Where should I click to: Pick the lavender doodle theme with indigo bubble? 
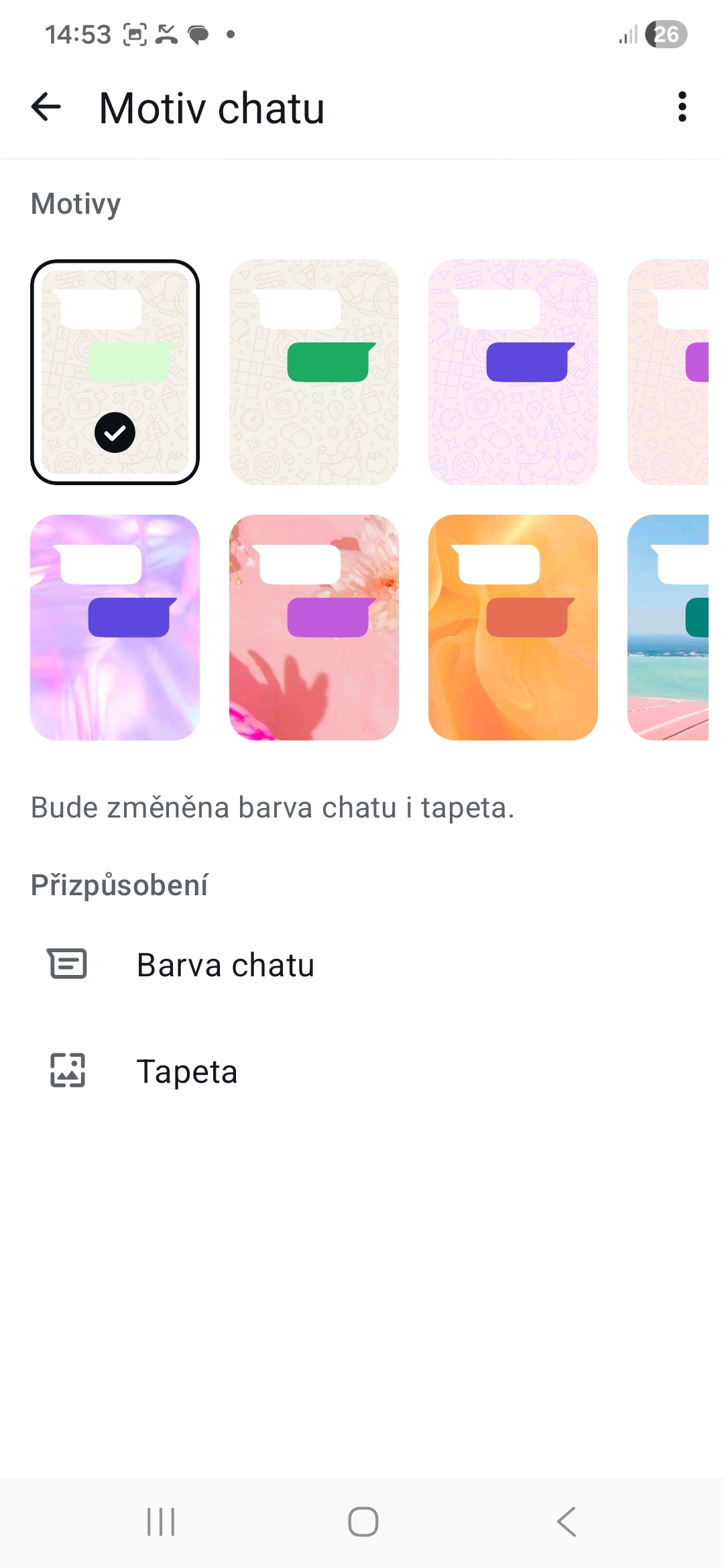click(513, 372)
